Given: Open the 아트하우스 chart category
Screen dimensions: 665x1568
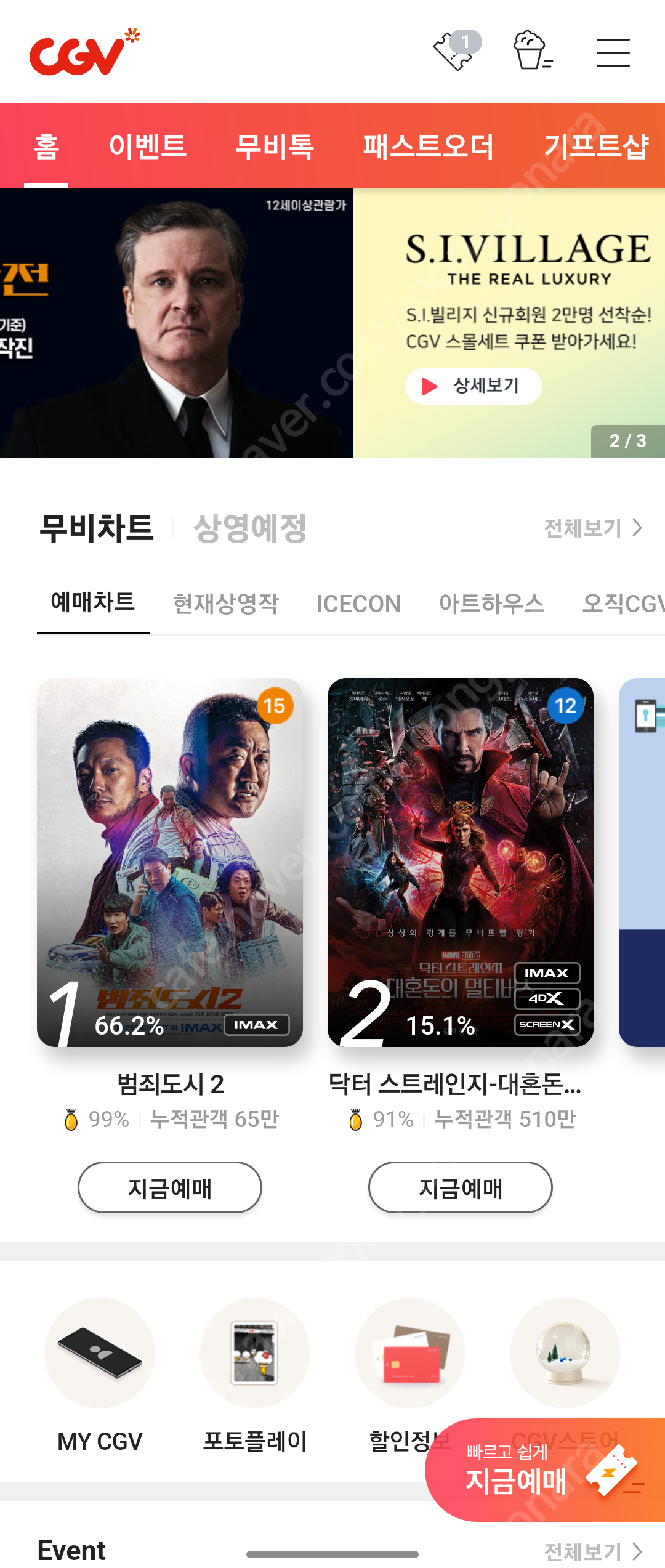Looking at the screenshot, I should click(492, 604).
